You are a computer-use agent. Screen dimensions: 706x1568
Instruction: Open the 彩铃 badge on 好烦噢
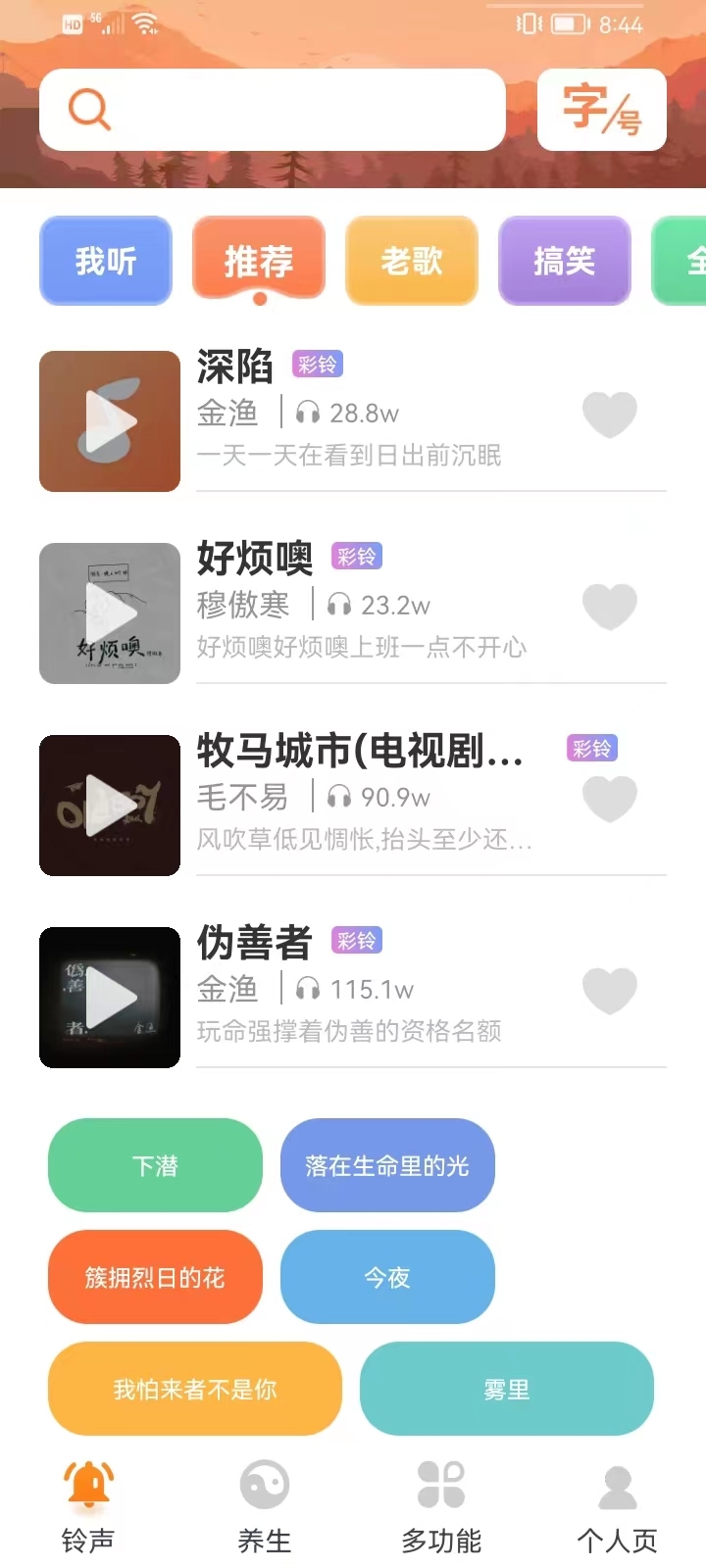[x=358, y=556]
